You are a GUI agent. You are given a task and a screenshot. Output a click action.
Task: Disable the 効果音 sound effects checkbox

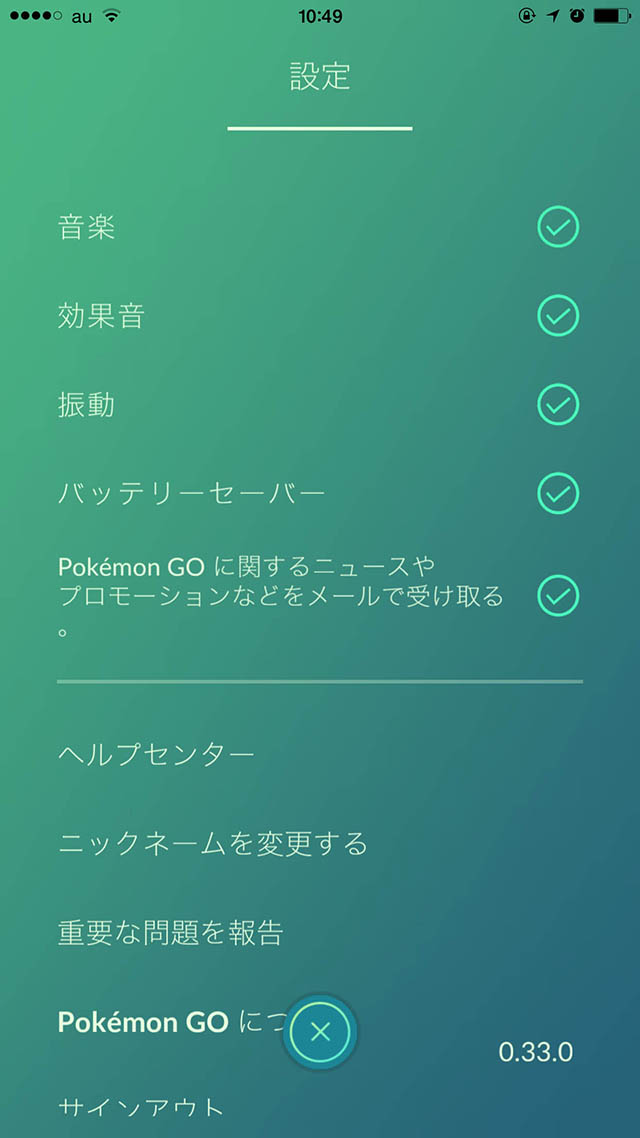click(558, 316)
